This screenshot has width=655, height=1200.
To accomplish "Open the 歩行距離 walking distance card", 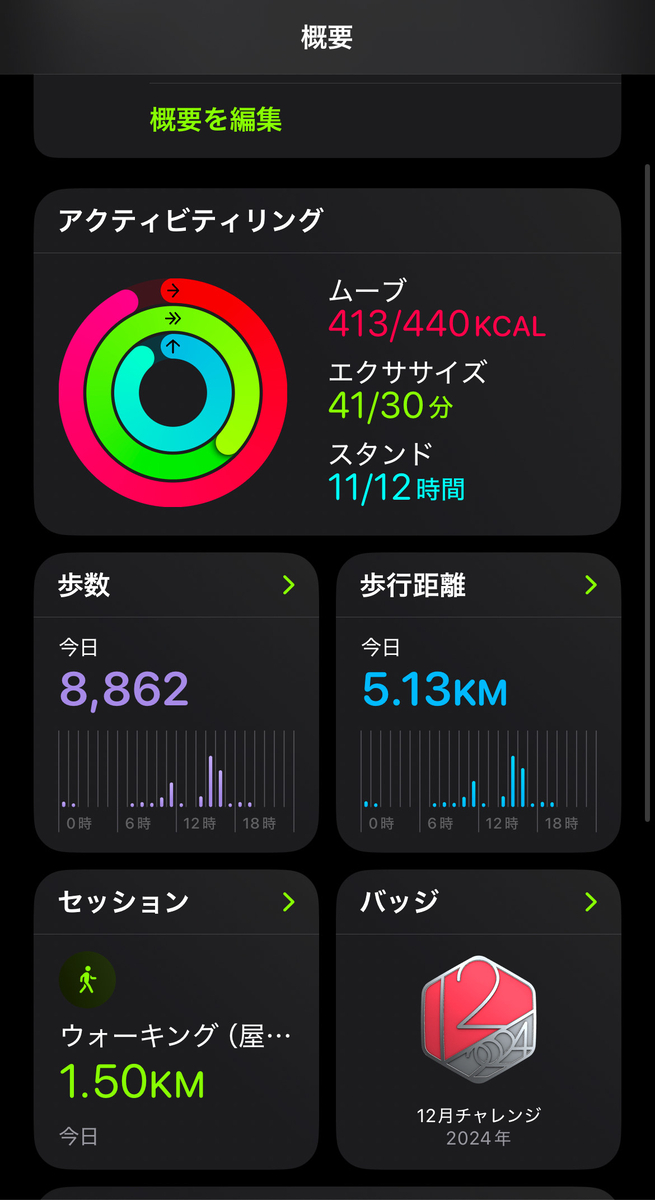I will (x=478, y=702).
